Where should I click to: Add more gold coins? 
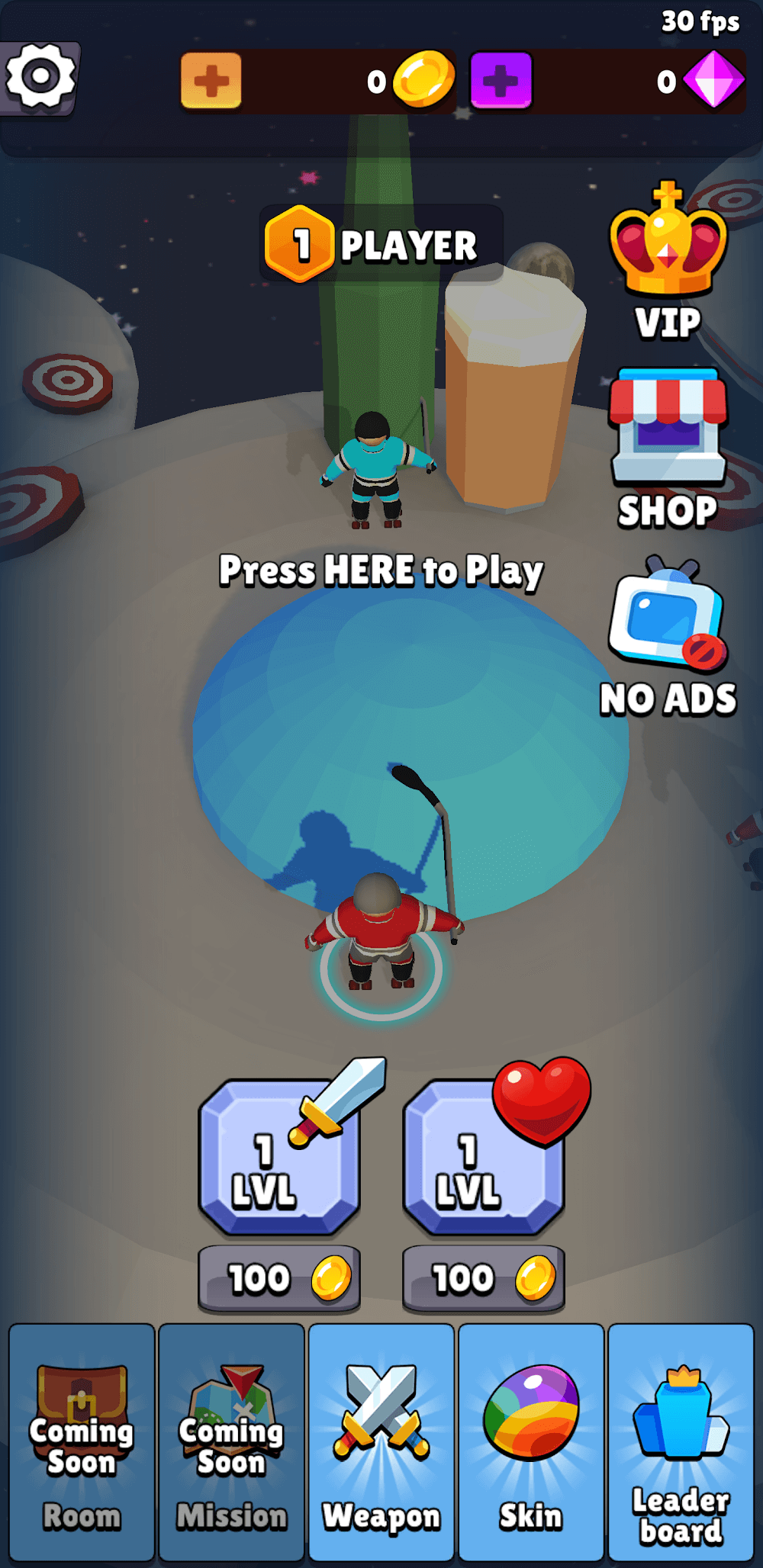[x=211, y=80]
